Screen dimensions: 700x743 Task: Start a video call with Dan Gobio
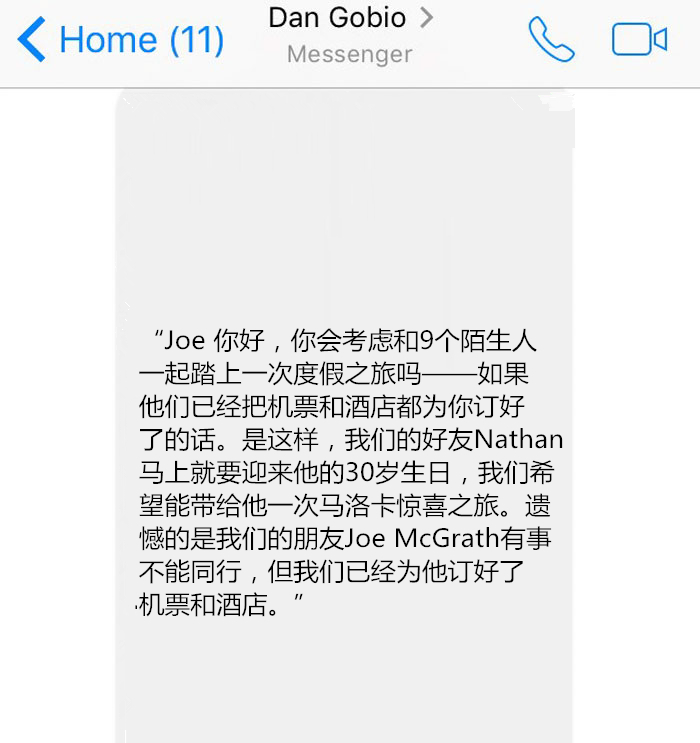click(639, 40)
